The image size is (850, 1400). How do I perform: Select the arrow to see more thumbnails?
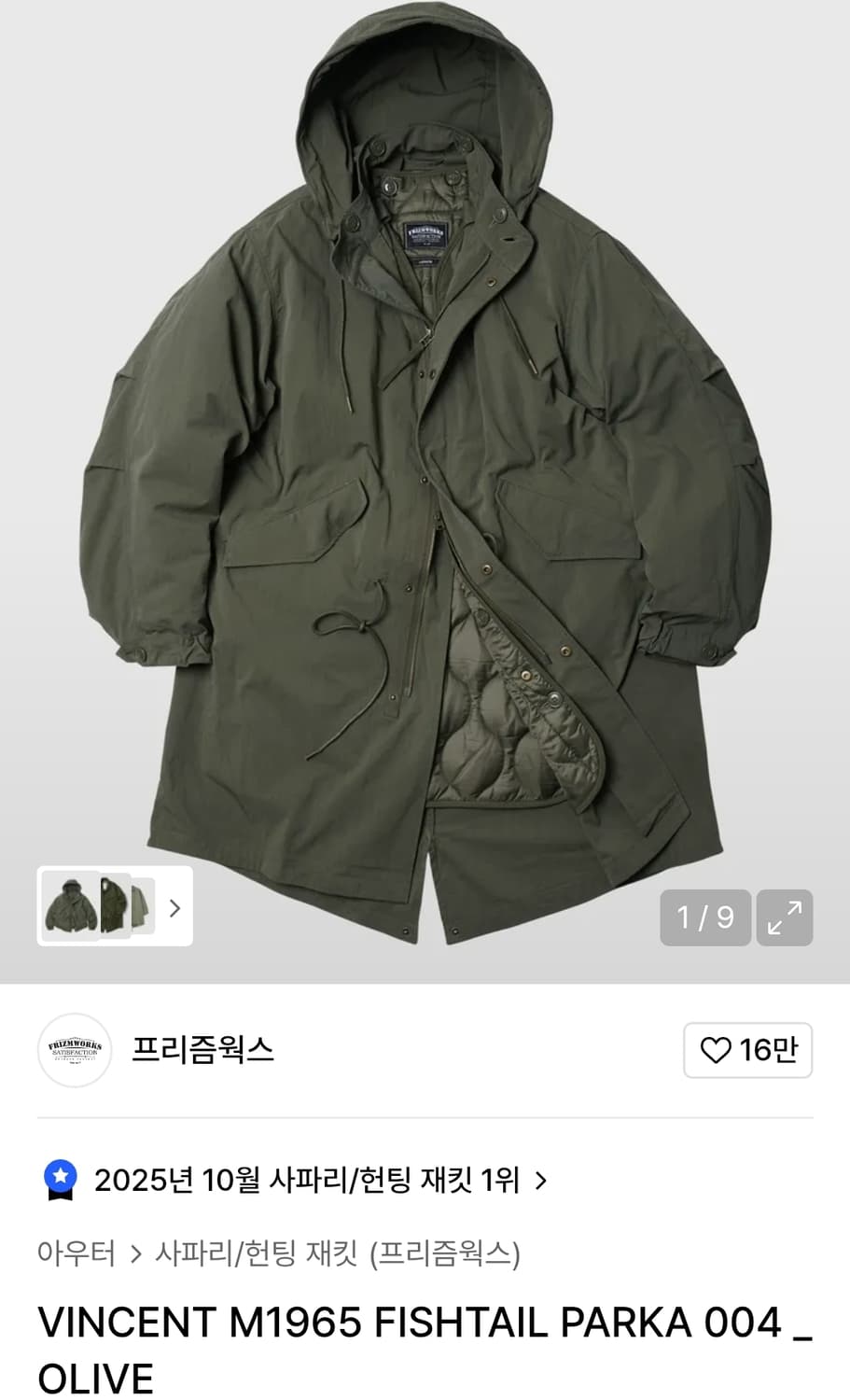(x=174, y=907)
